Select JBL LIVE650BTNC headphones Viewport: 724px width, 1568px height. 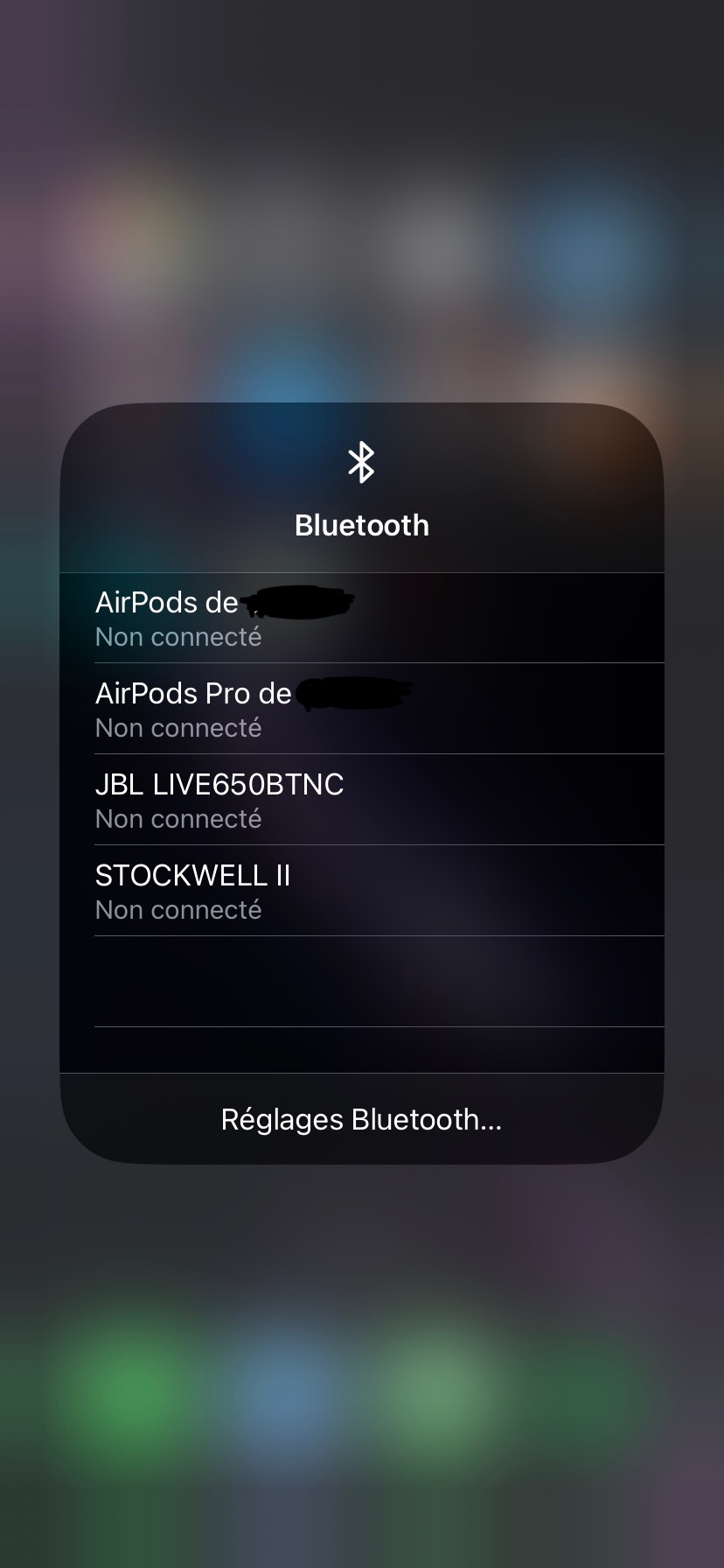(361, 800)
